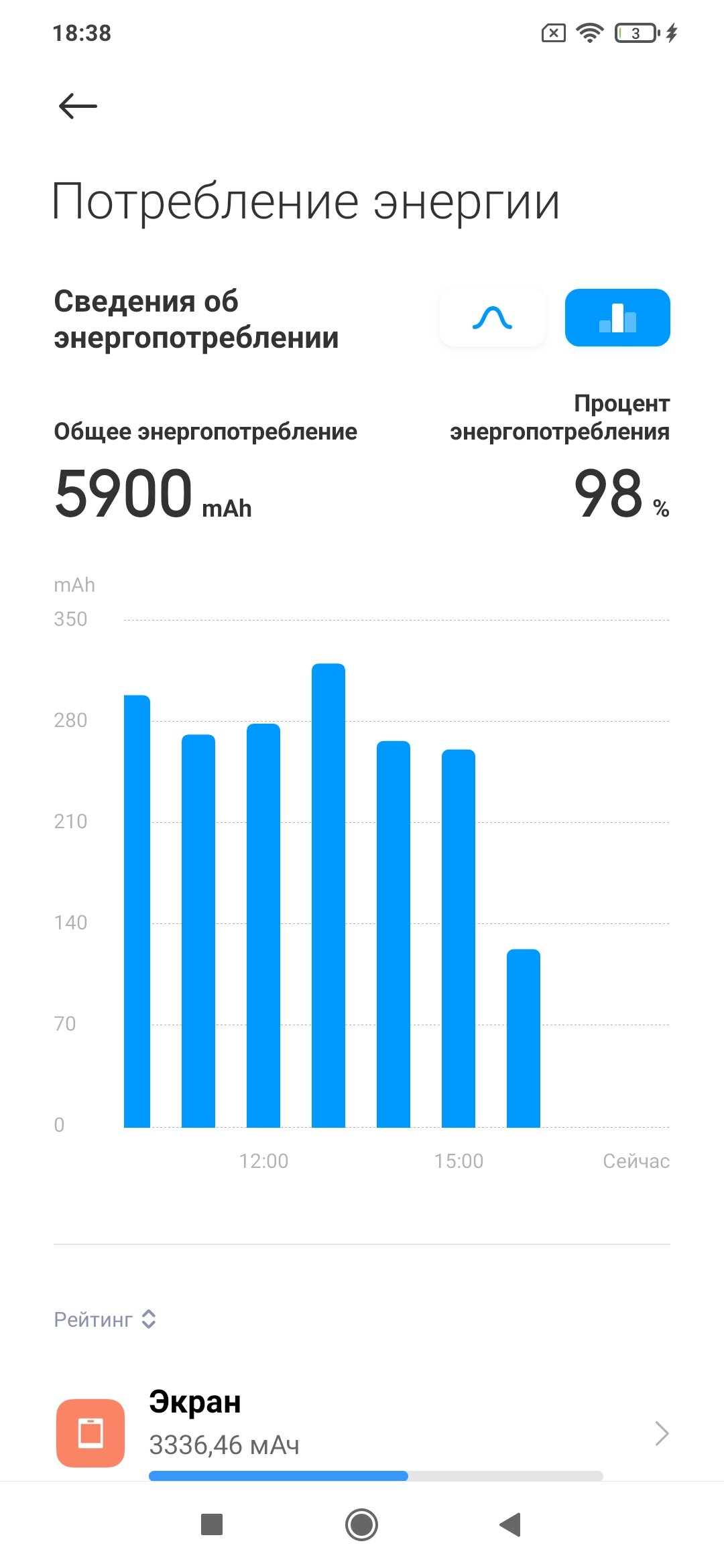Tap the tallest bar in the chart
Image resolution: width=724 pixels, height=1568 pixels.
coord(328,895)
